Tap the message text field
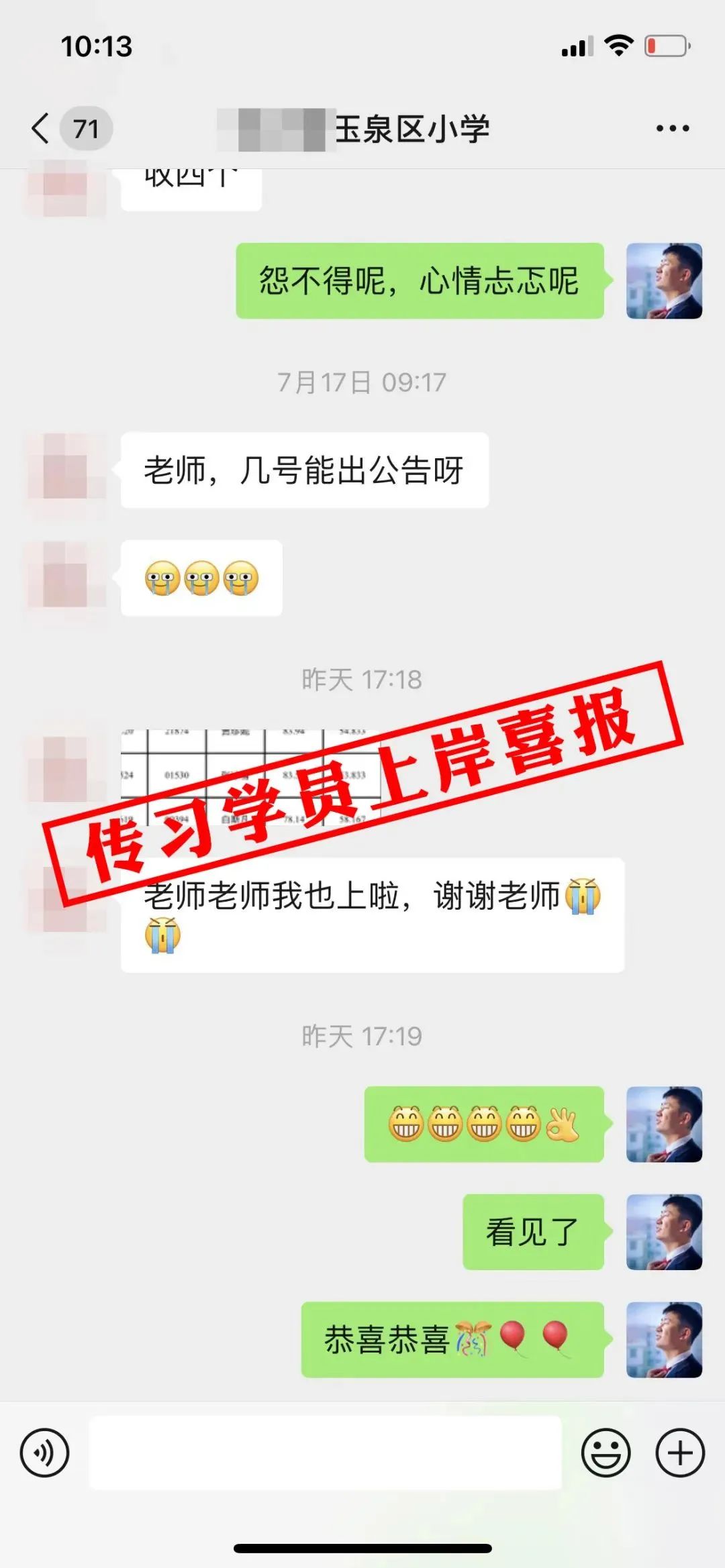Viewport: 725px width, 1568px height. 325,1453
